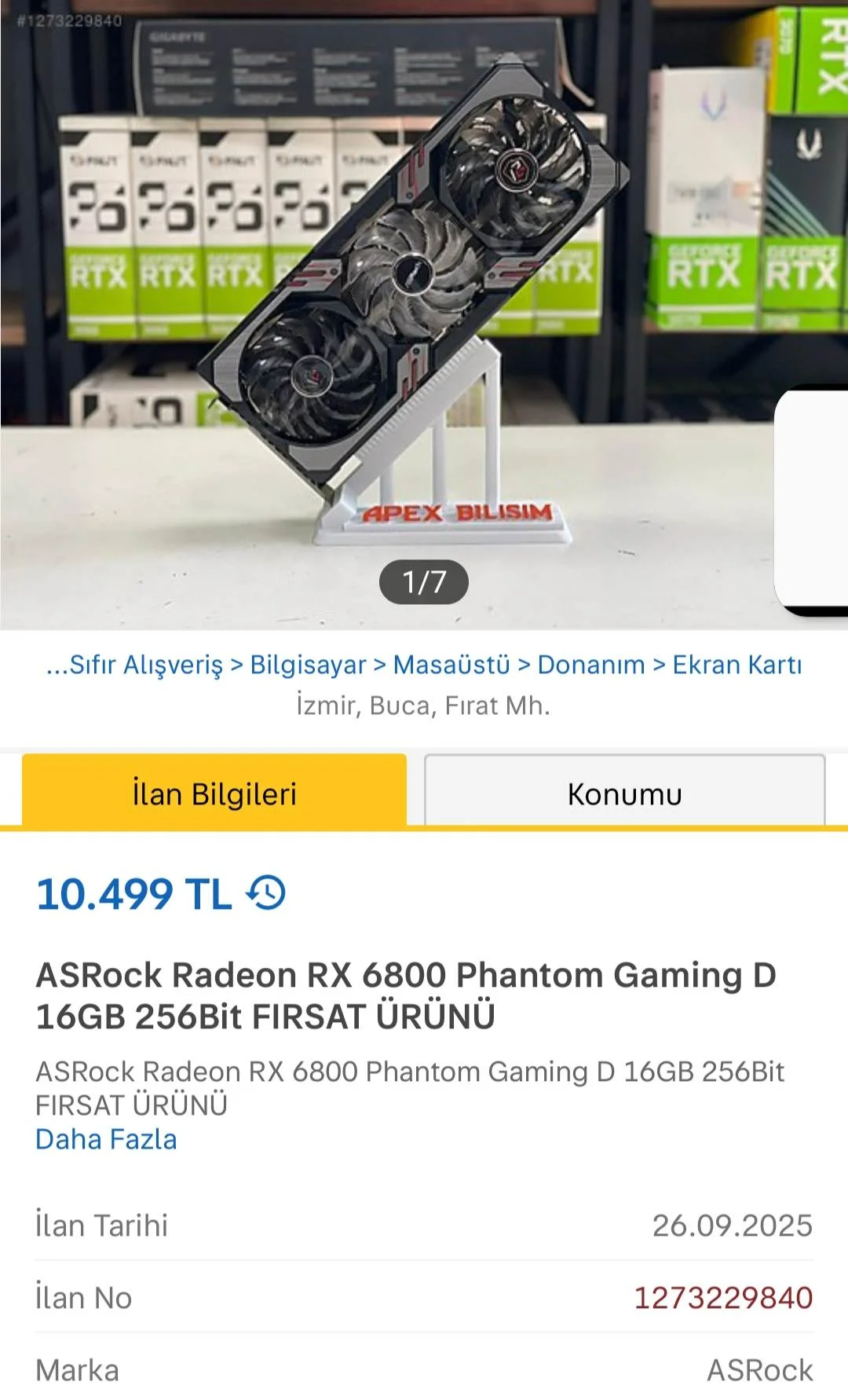Open the product photo gallery
This screenshot has width=848, height=1400.
[x=424, y=314]
